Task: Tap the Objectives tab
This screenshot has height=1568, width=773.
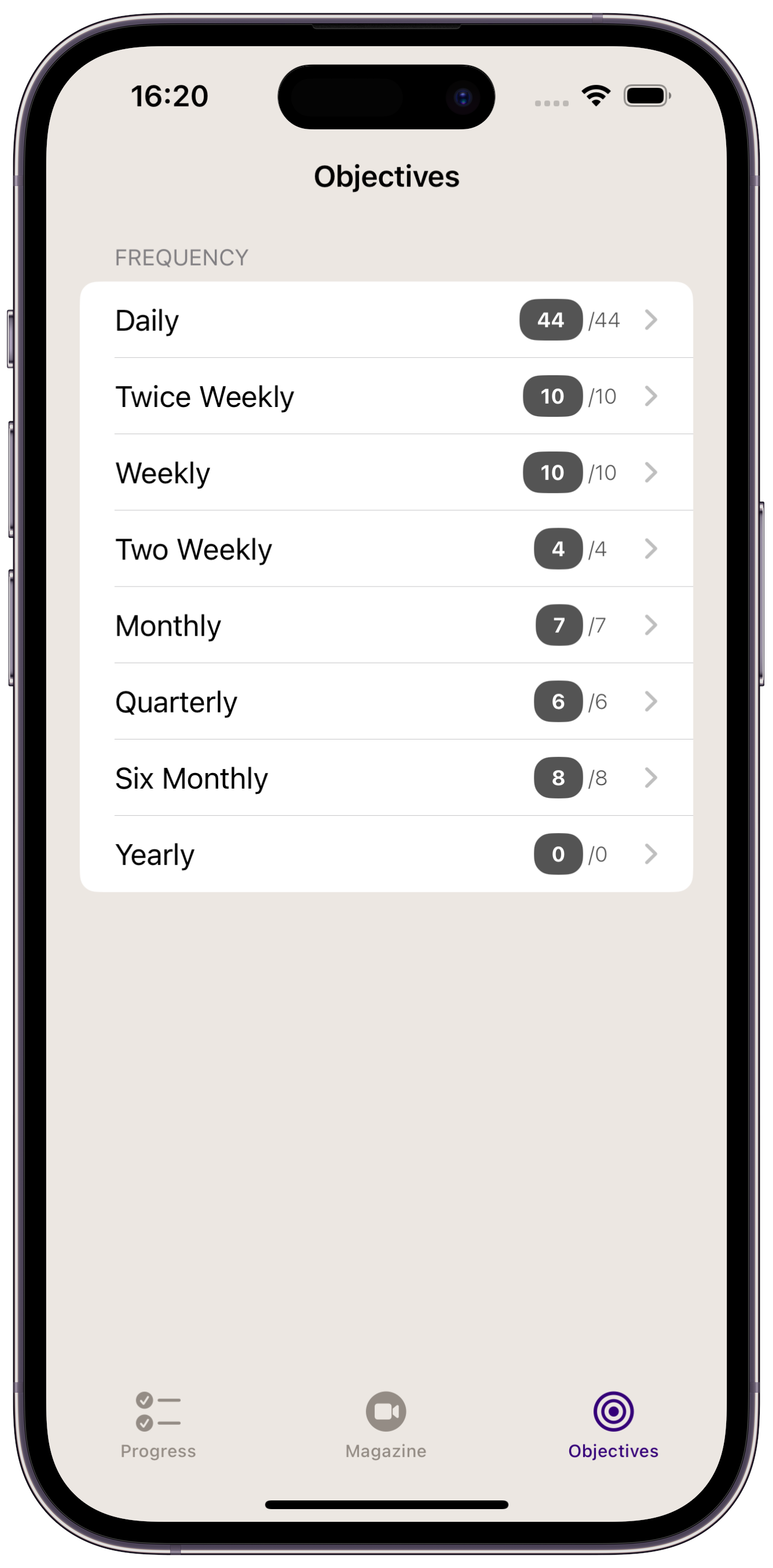Action: pyautogui.click(x=613, y=1425)
